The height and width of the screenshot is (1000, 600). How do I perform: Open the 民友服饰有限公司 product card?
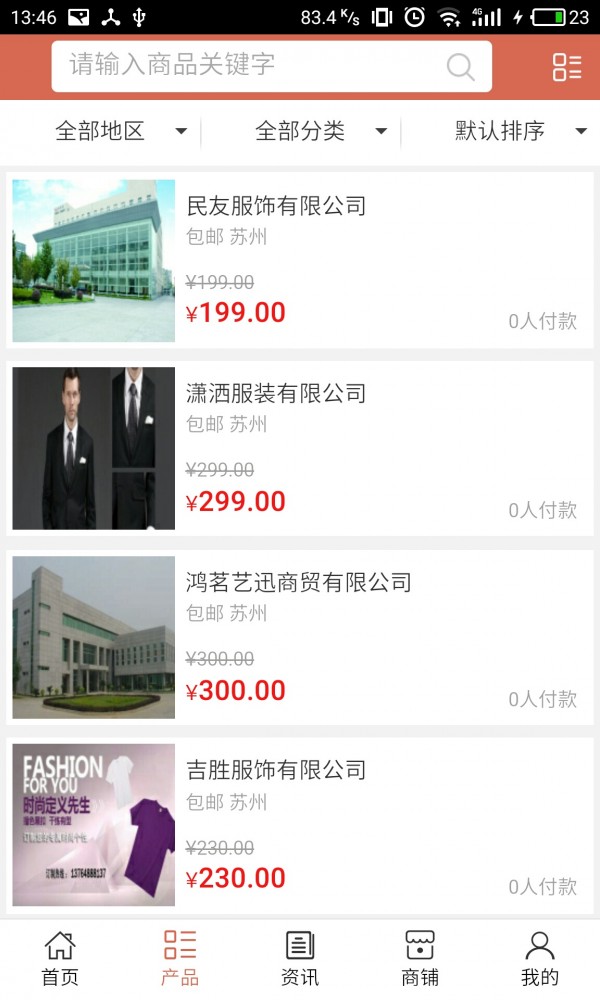pos(300,260)
